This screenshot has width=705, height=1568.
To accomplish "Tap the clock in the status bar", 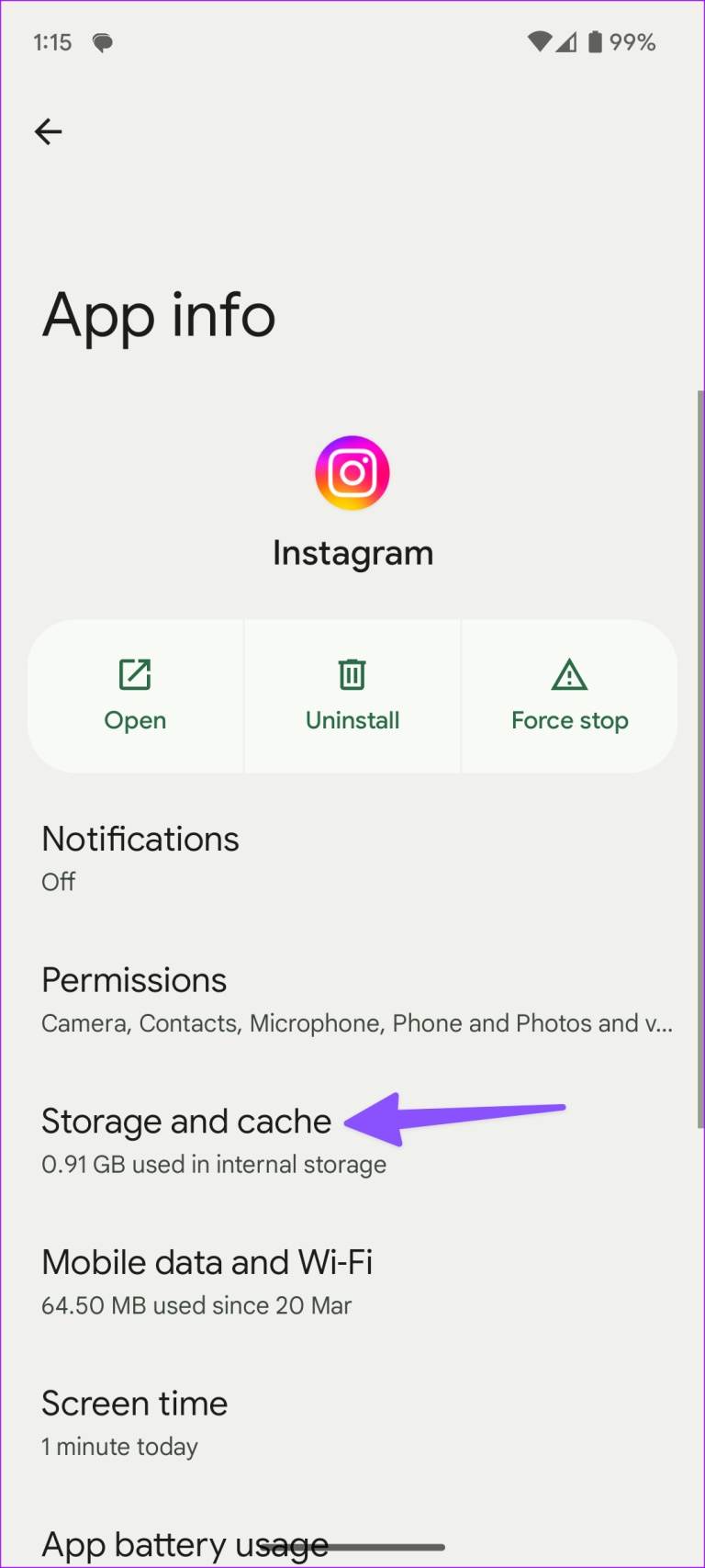I will coord(52,41).
